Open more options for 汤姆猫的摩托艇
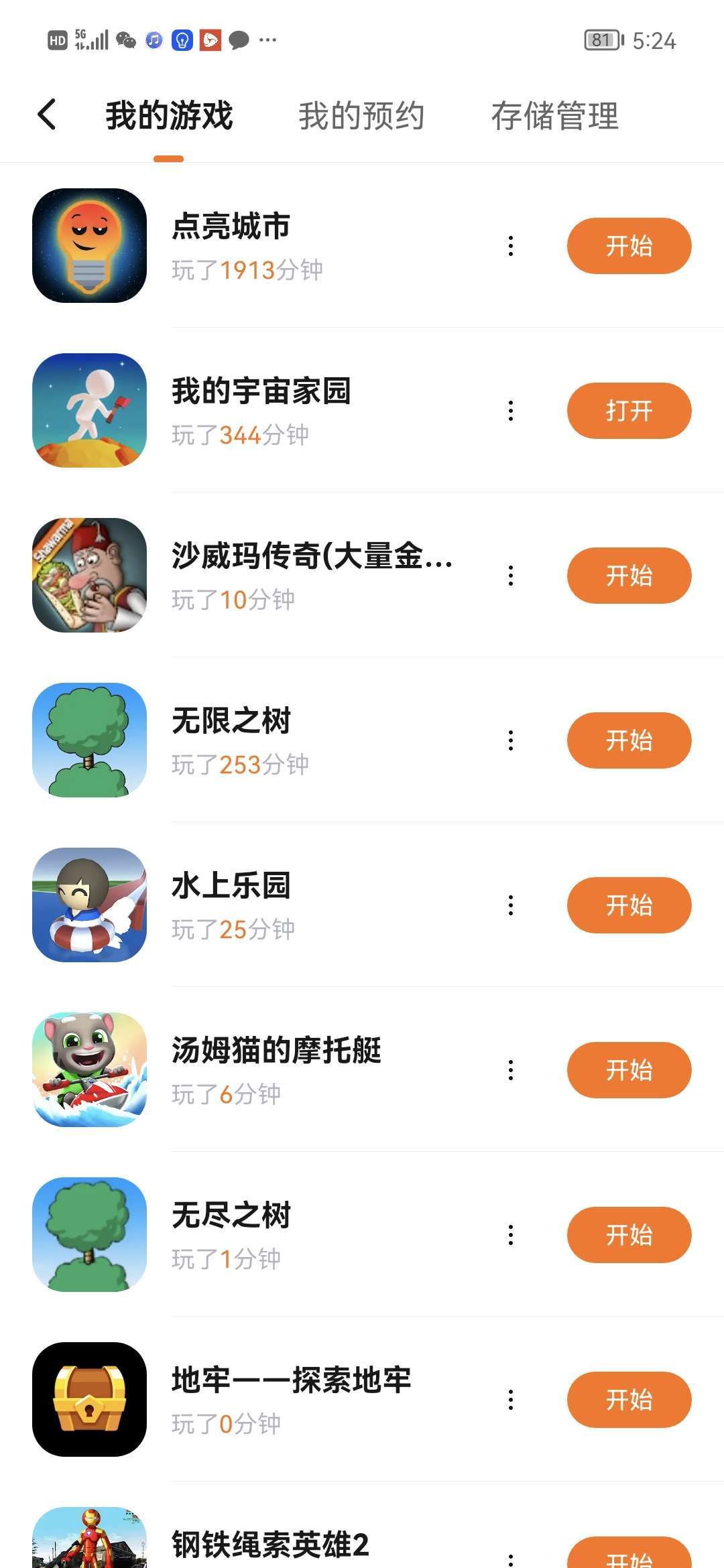 pos(511,1070)
